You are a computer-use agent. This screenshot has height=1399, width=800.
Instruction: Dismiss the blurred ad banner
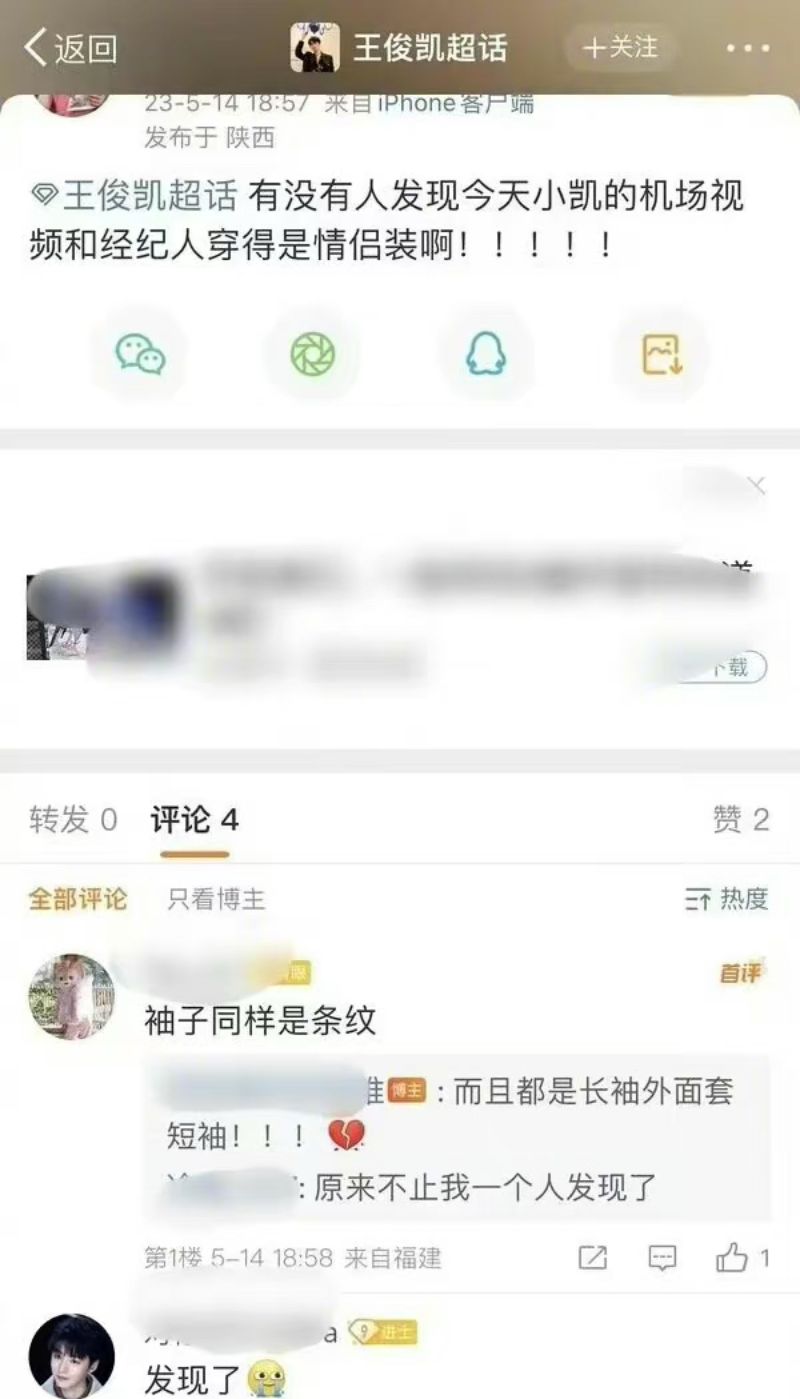pos(757,486)
